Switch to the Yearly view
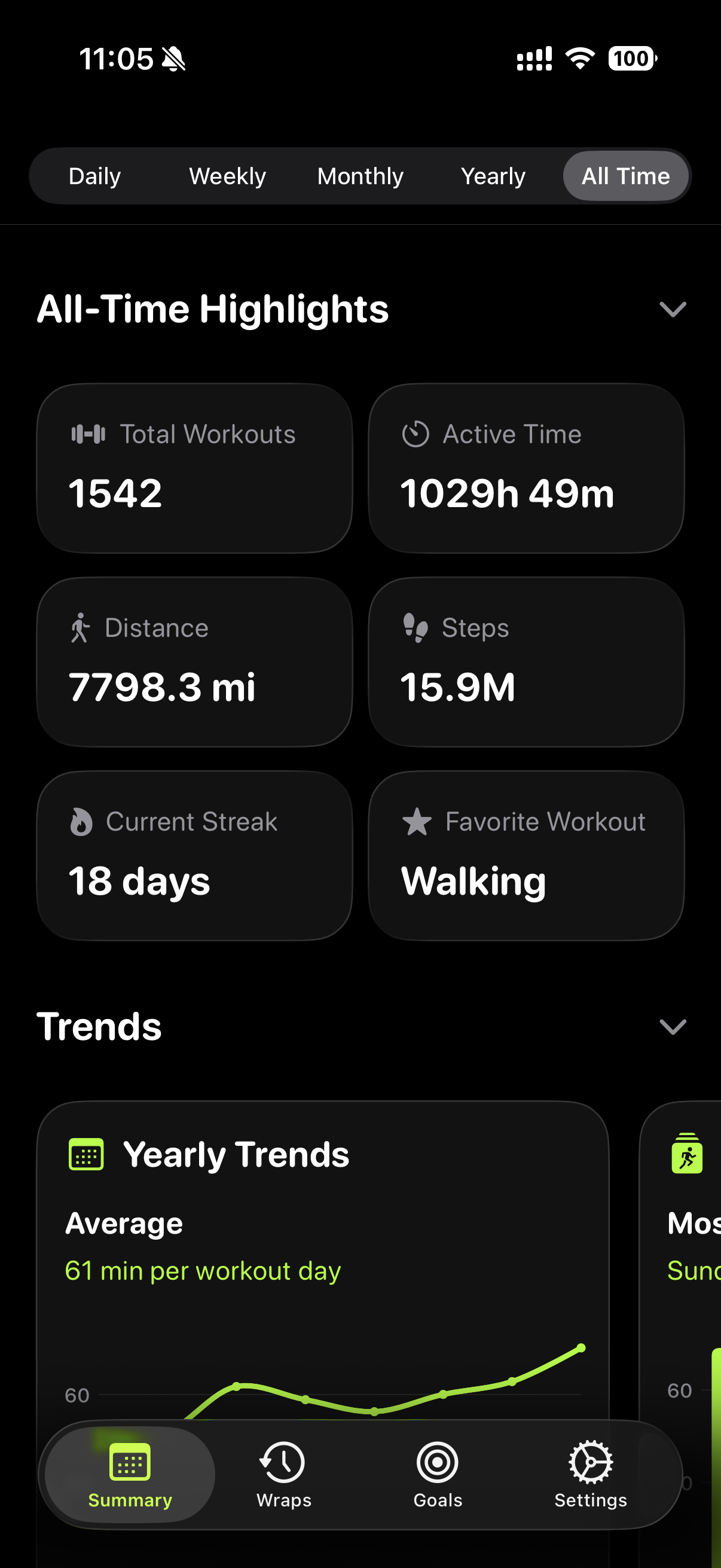Screen dimensions: 721x1568 tap(493, 176)
